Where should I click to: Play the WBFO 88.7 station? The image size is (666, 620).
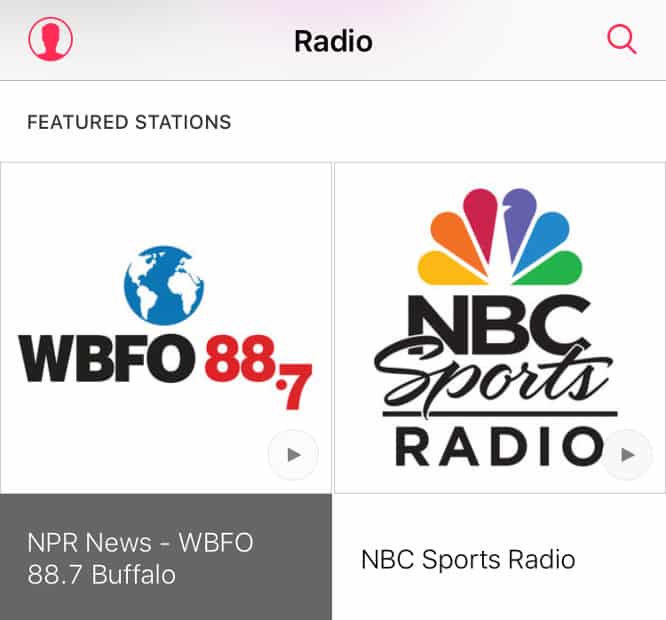coord(293,455)
